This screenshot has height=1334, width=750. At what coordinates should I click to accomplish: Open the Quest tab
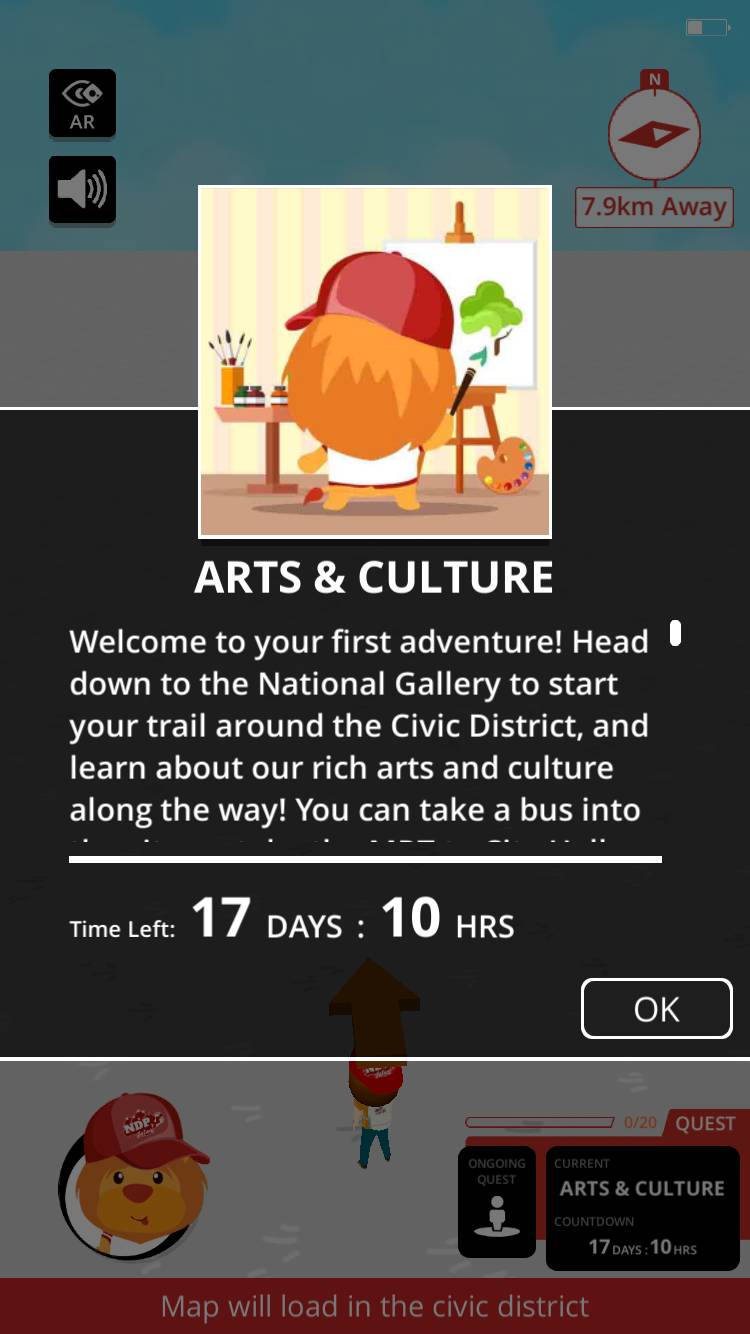point(705,1123)
